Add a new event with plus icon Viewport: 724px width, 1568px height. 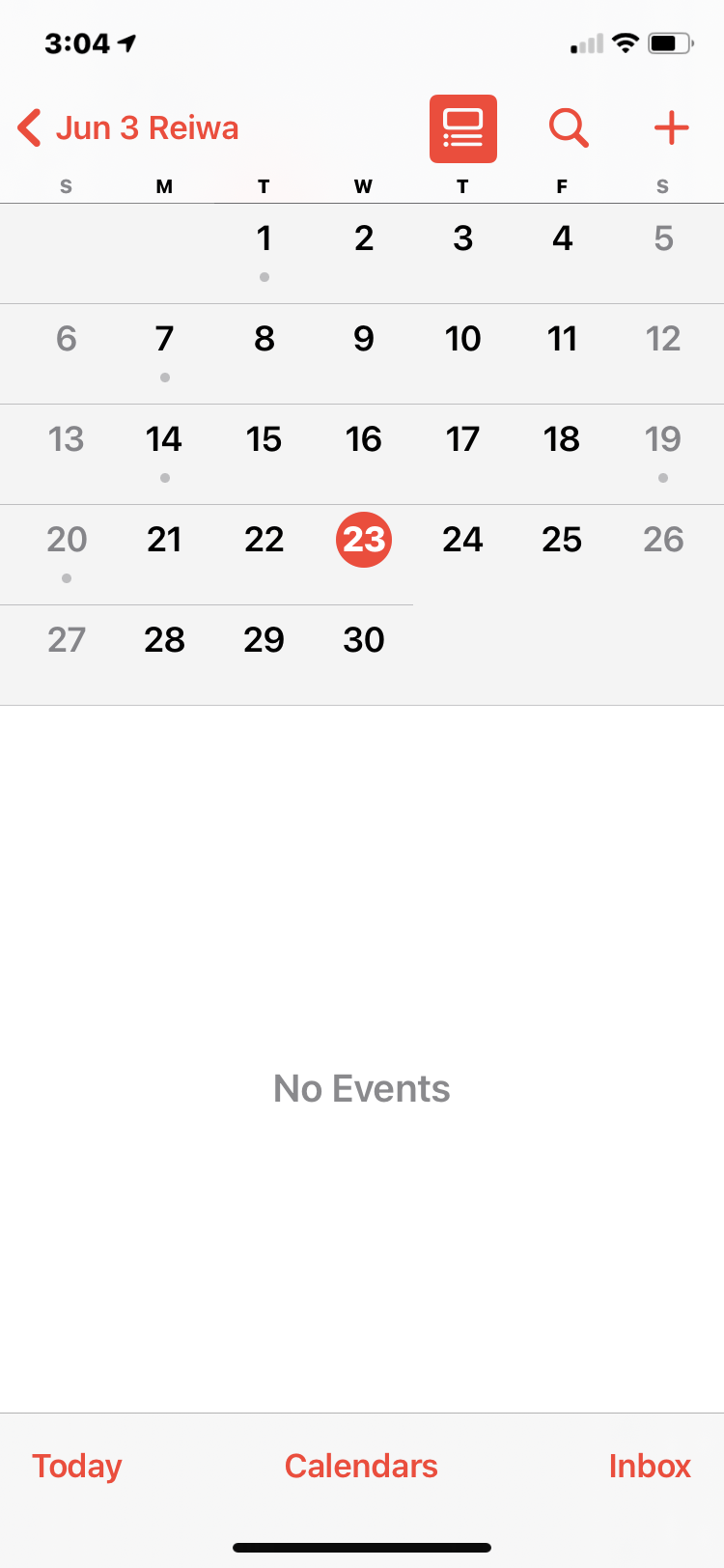coord(671,127)
